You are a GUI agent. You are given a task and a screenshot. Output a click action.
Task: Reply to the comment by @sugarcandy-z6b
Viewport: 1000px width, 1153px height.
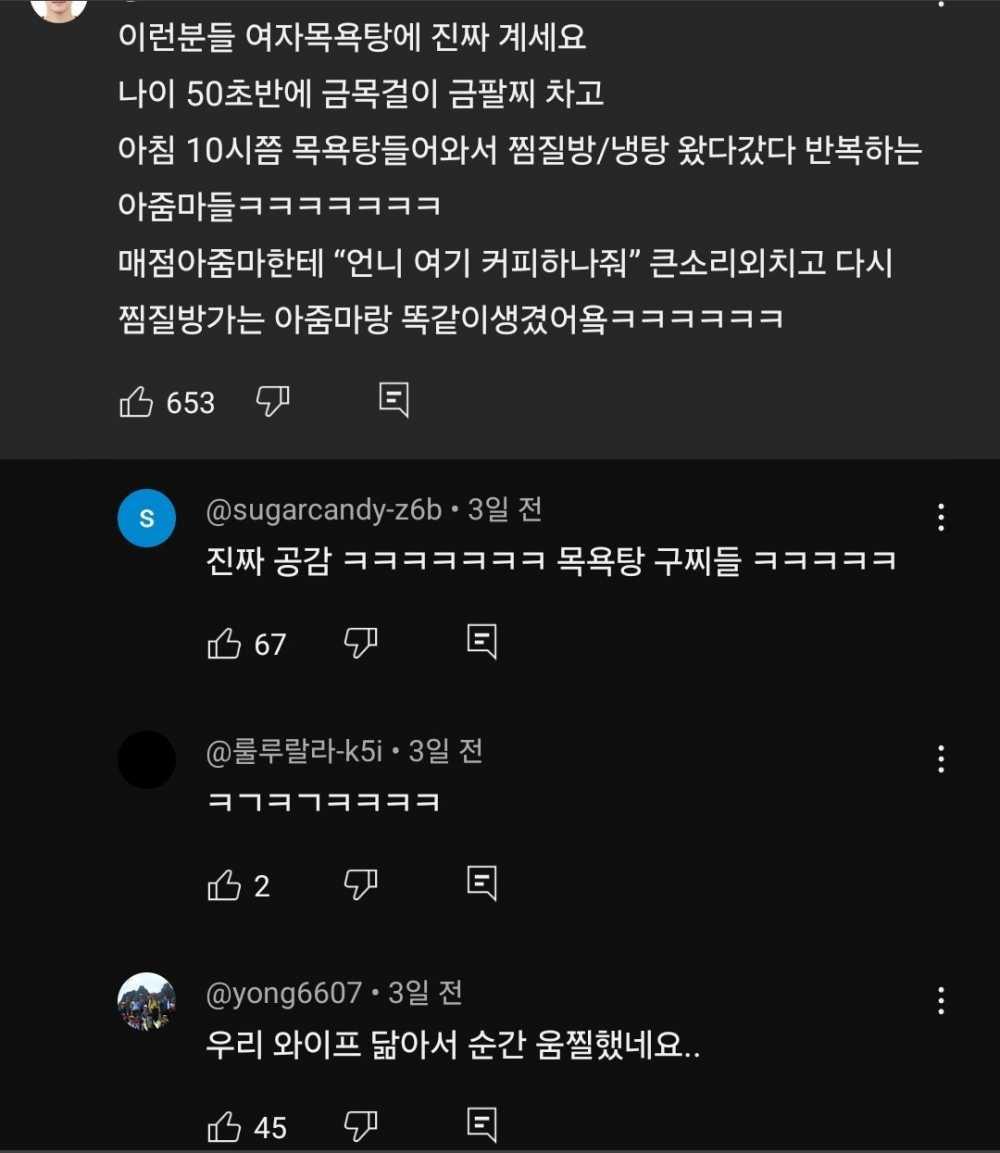click(x=482, y=642)
